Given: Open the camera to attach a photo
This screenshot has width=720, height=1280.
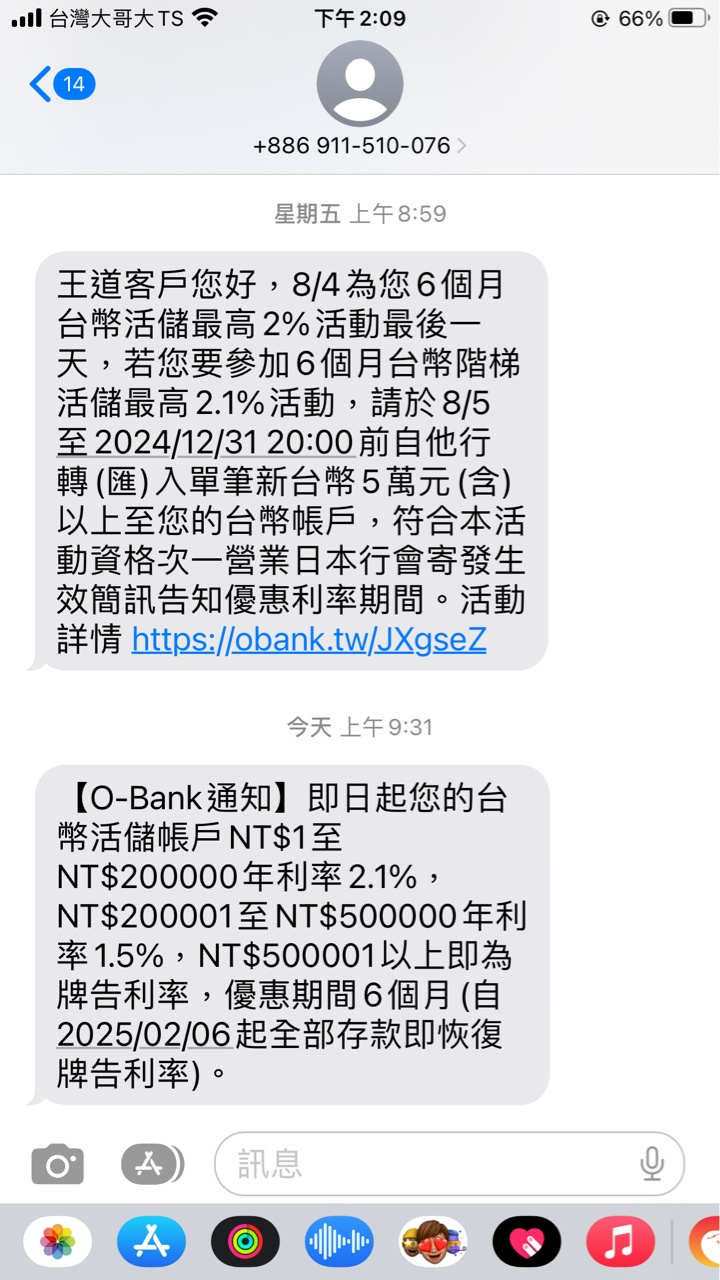Looking at the screenshot, I should 57,1164.
